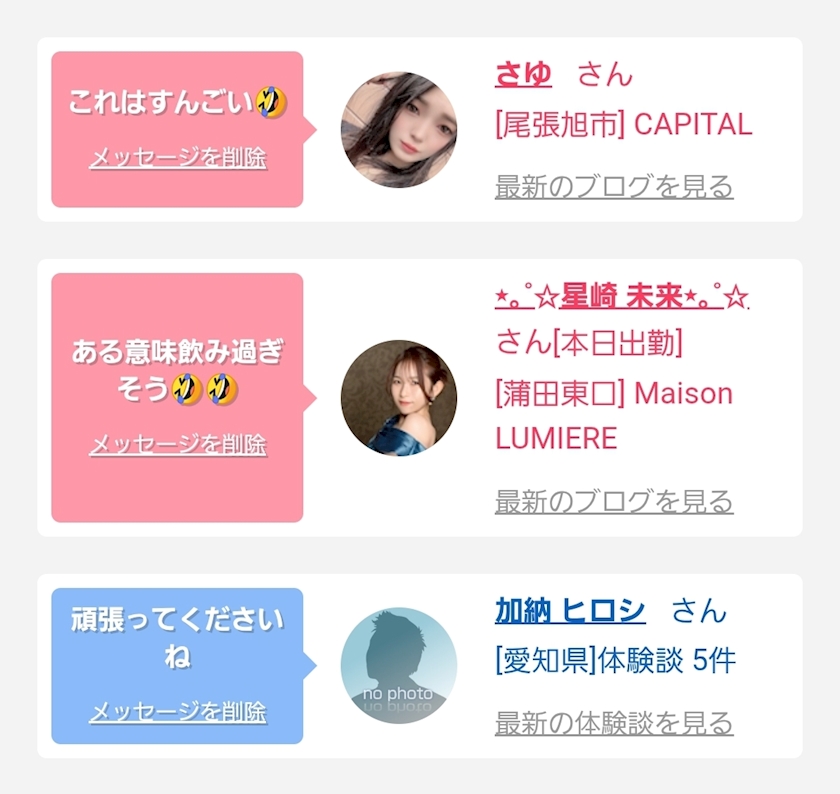Open さゆ's profile name link

(x=523, y=74)
